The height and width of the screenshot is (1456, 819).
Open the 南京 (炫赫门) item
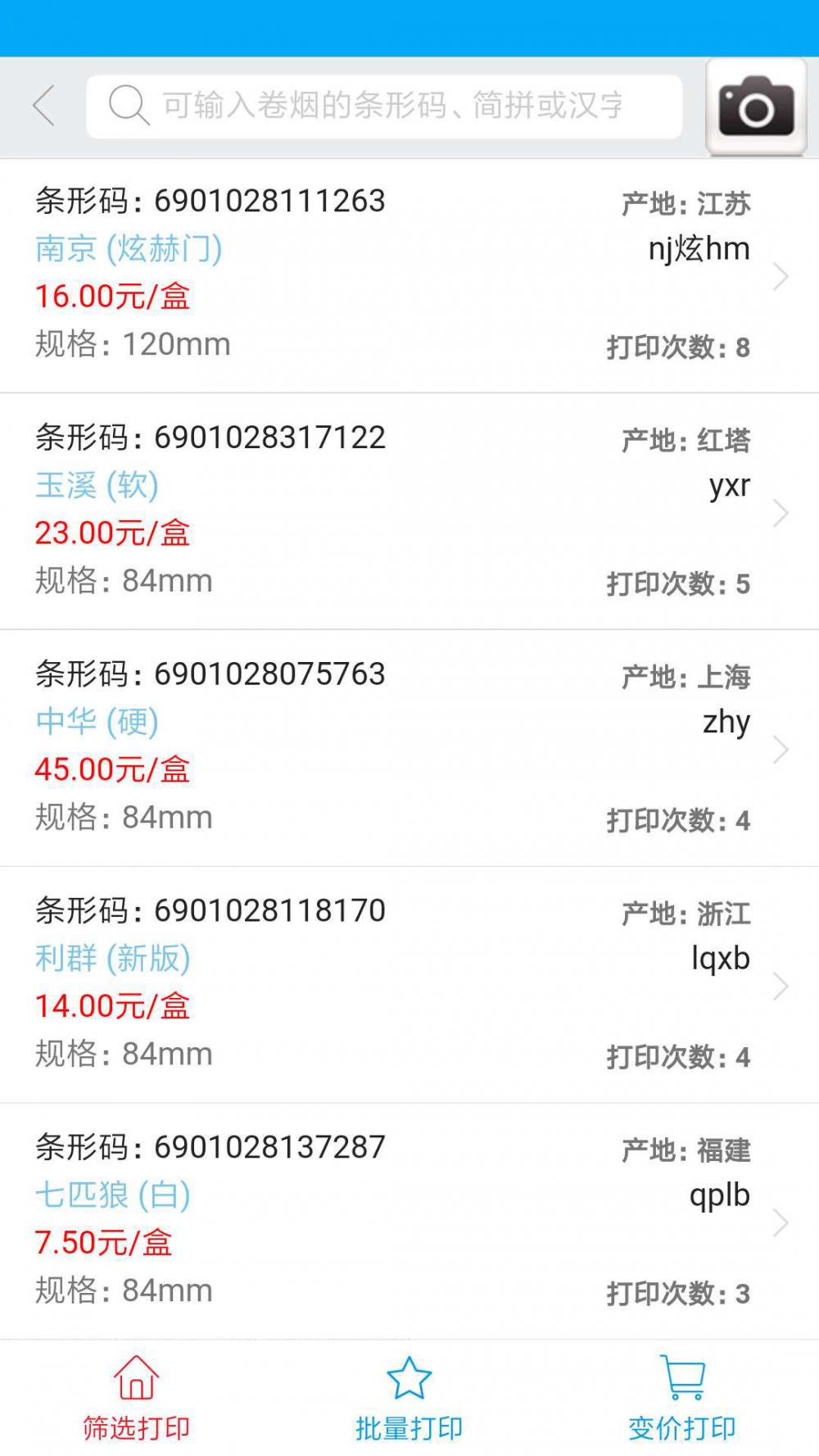tap(409, 276)
